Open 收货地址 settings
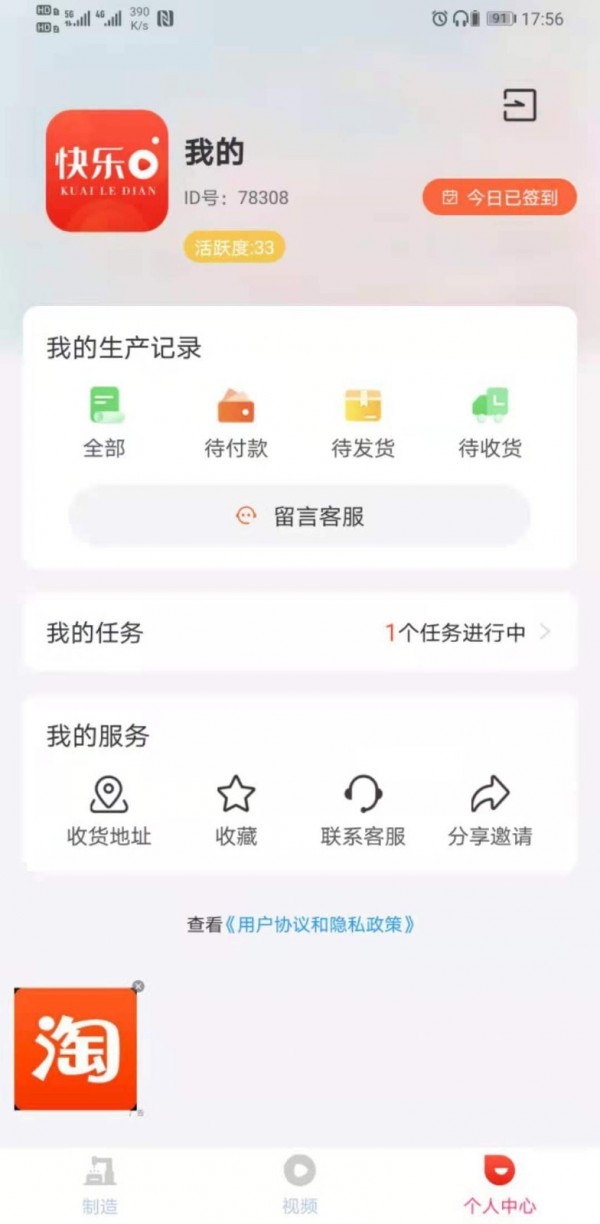This screenshot has height=1224, width=600. click(x=109, y=811)
